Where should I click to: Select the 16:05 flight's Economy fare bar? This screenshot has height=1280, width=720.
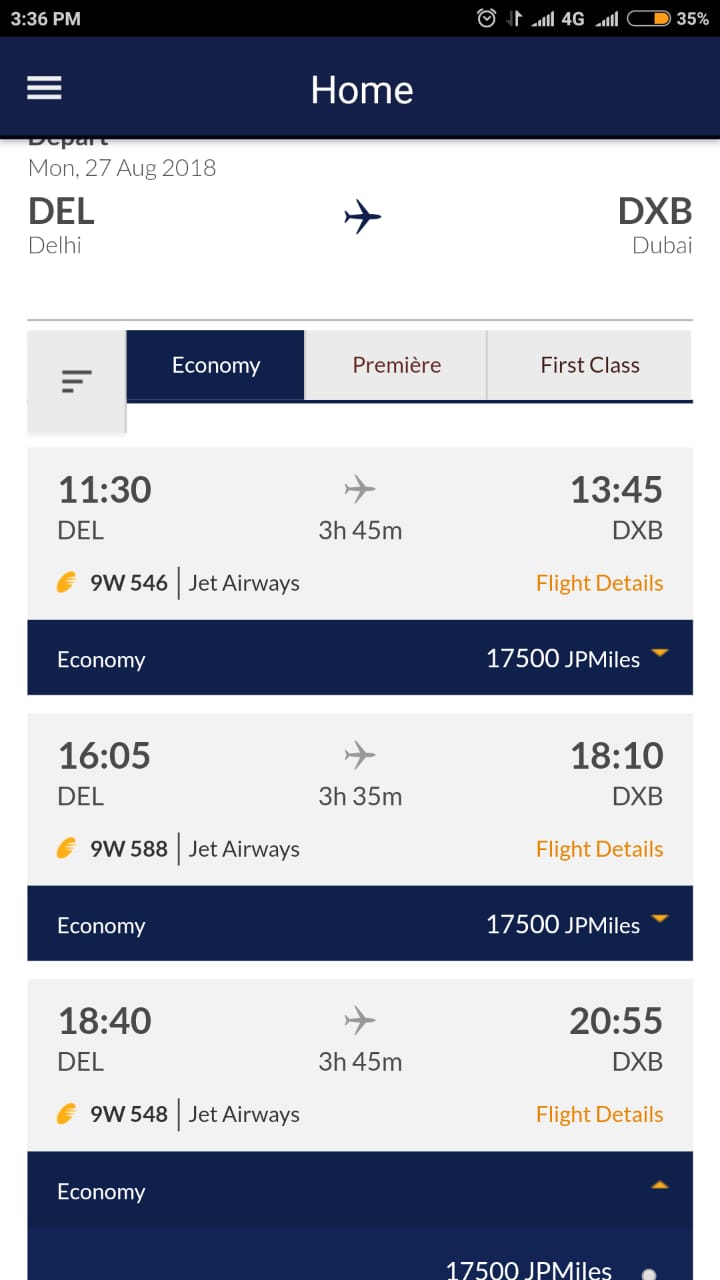pos(360,924)
